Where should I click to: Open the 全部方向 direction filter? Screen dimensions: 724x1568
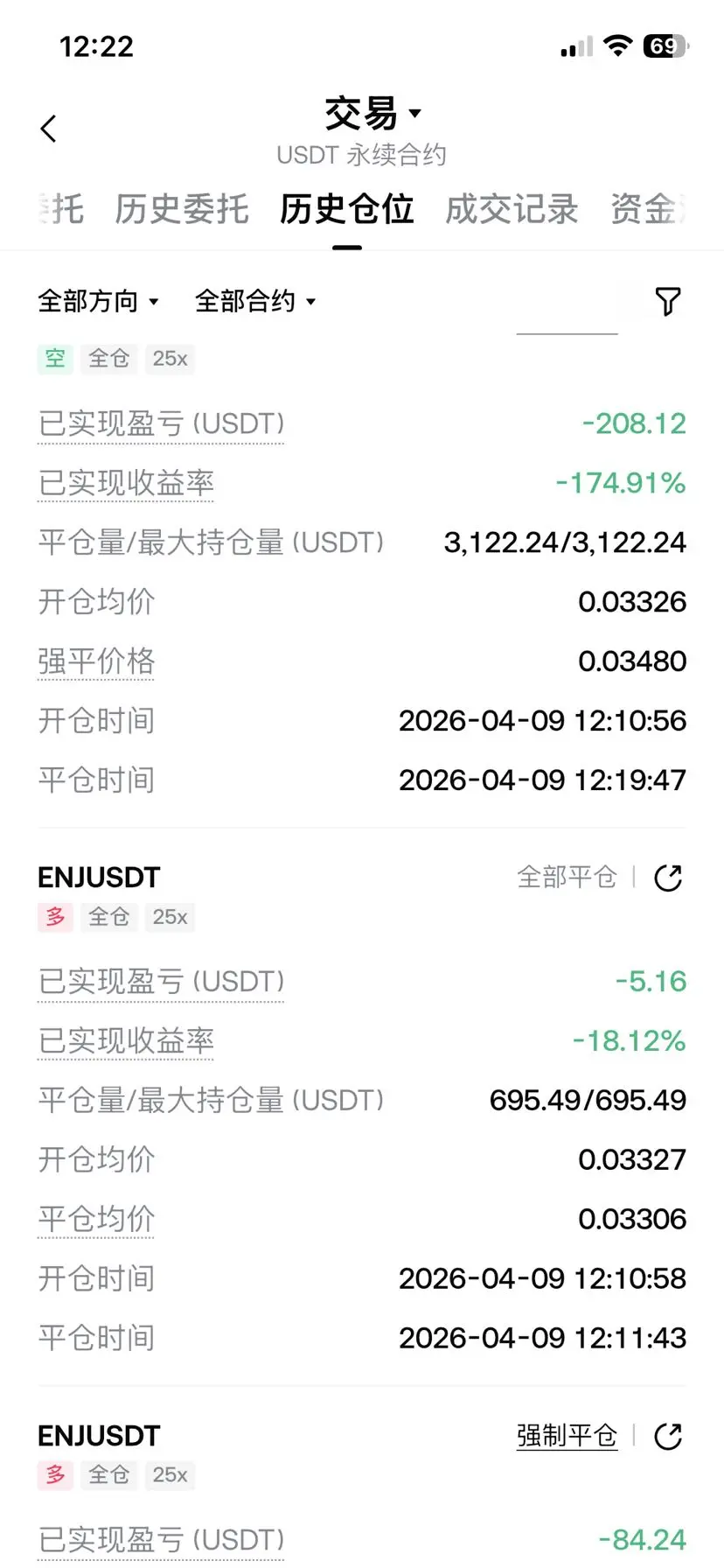[98, 302]
